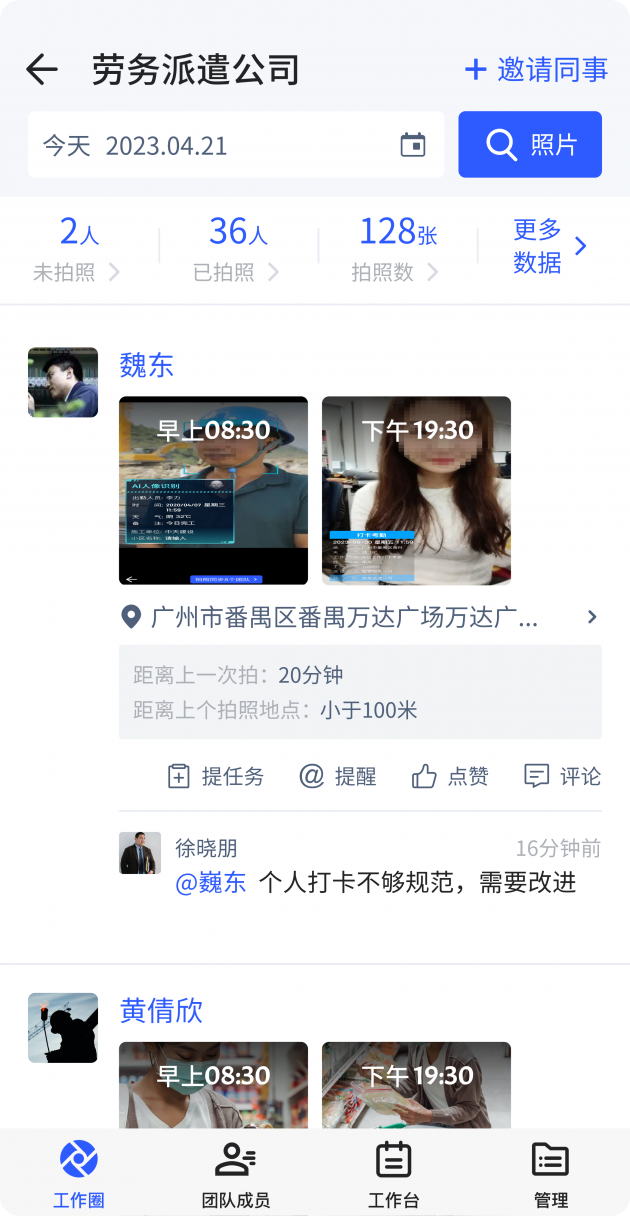The height and width of the screenshot is (1216, 630).
Task: Tap 评论 to comment on 魏东's post
Action: pos(563,776)
